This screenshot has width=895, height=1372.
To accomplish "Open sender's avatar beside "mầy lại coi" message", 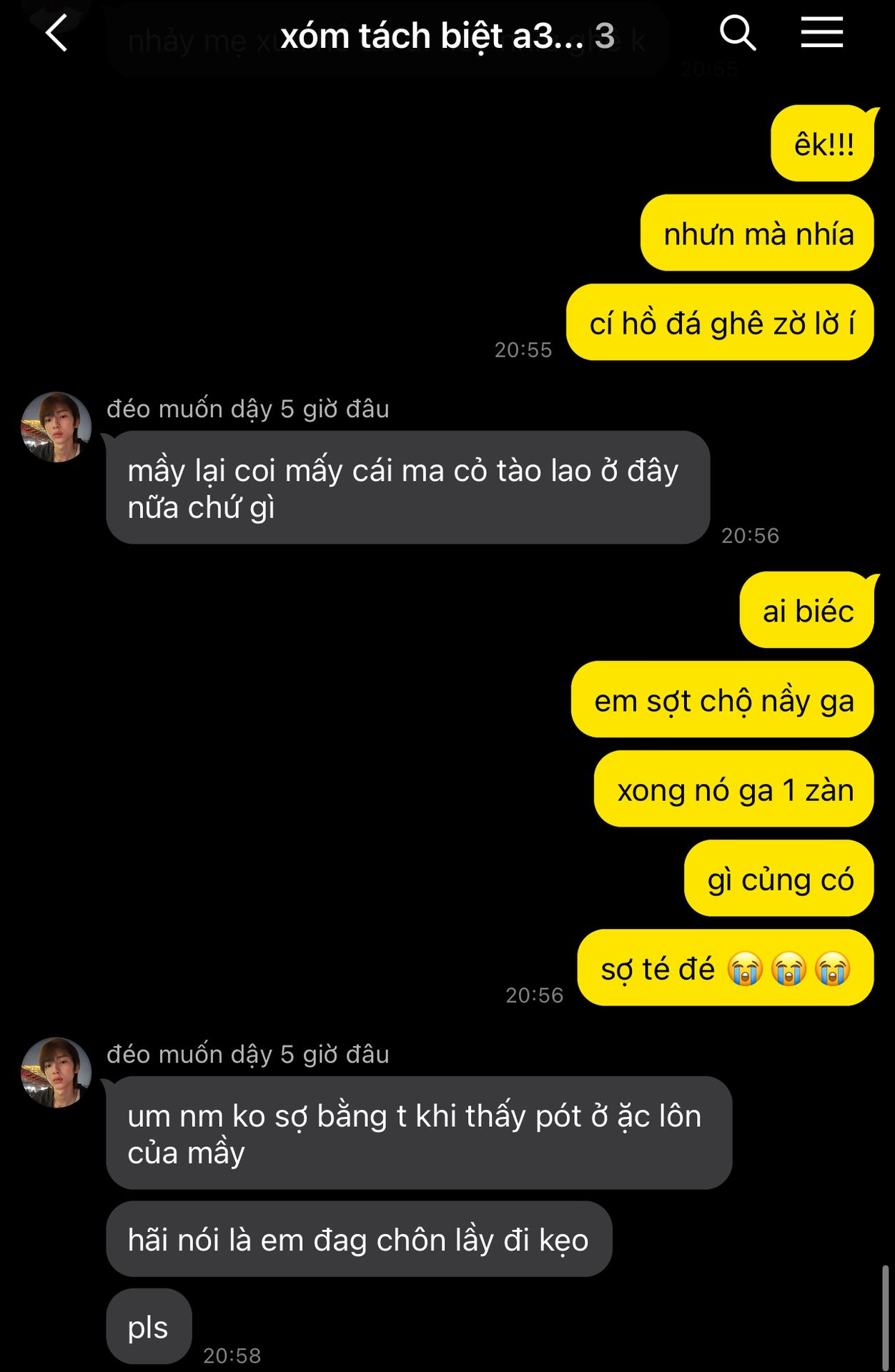I will 56,427.
